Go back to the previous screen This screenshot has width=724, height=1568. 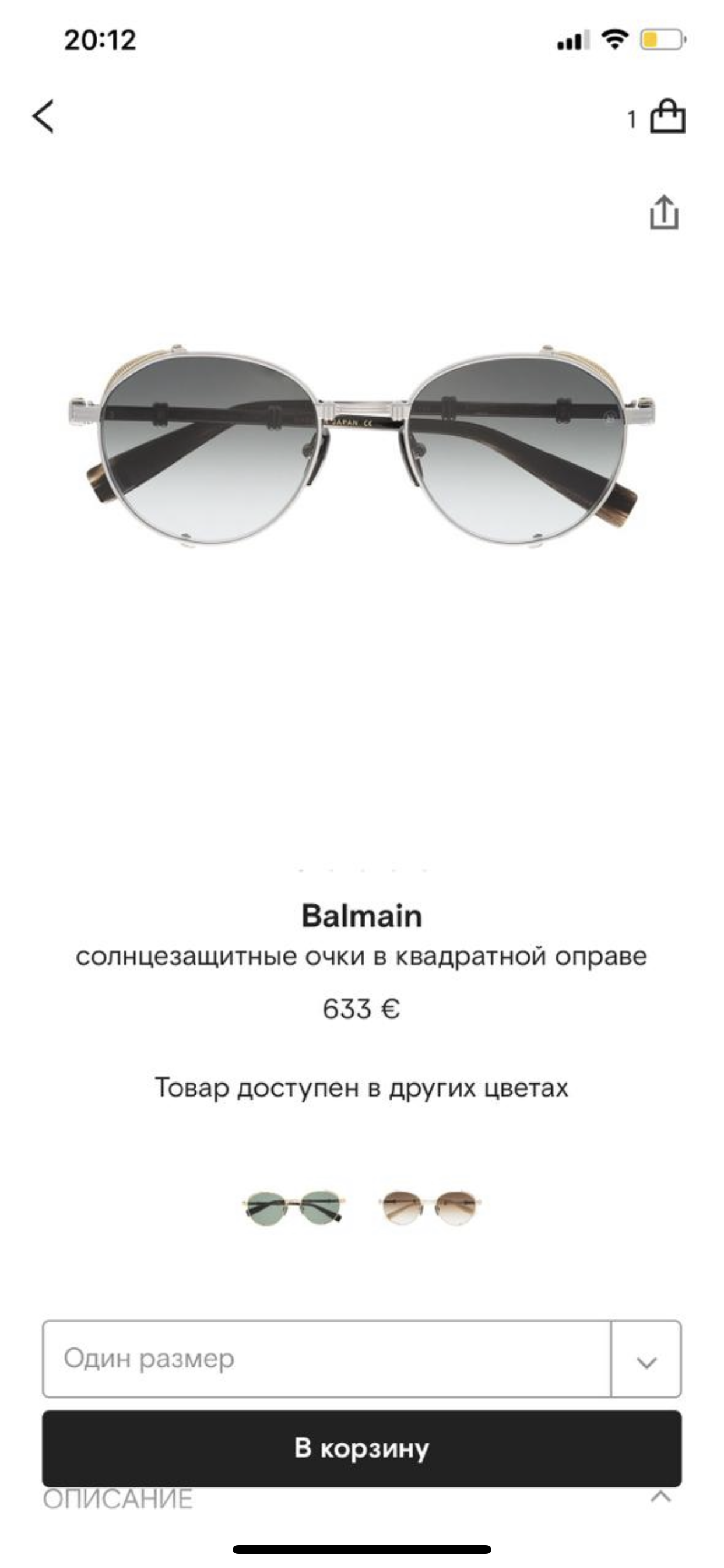[x=43, y=116]
